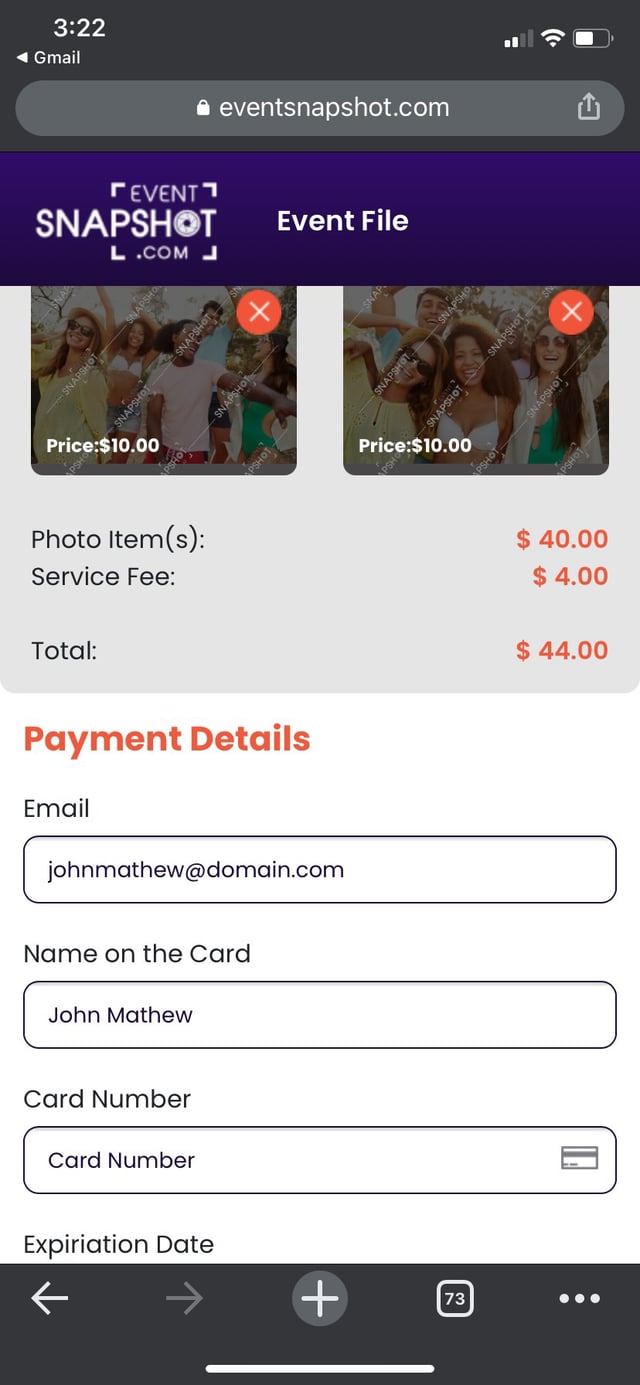Show the 73 open tabs

[454, 1299]
